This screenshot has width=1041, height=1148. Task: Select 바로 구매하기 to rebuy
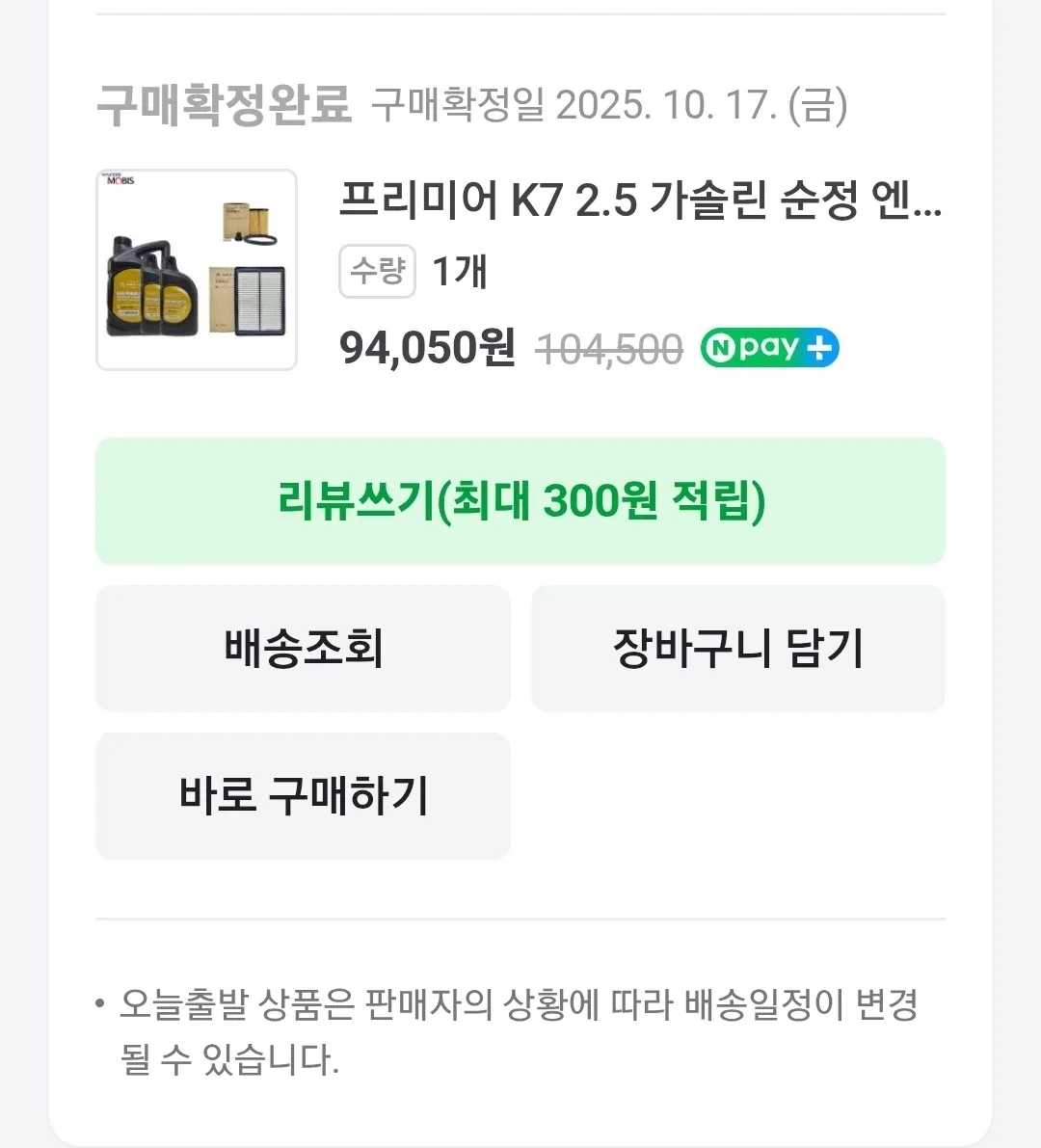[x=303, y=796]
